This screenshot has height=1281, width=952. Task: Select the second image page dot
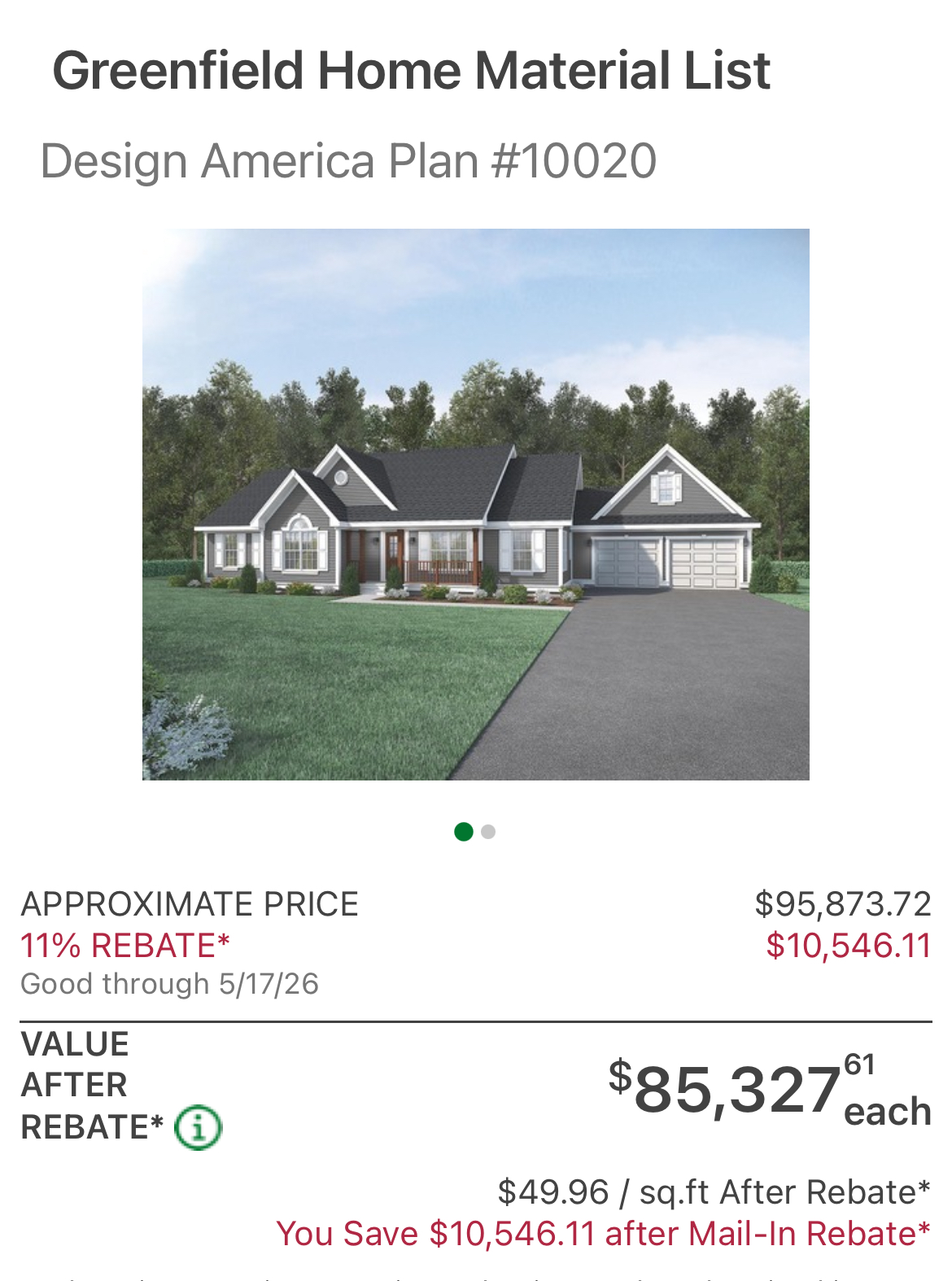click(488, 832)
